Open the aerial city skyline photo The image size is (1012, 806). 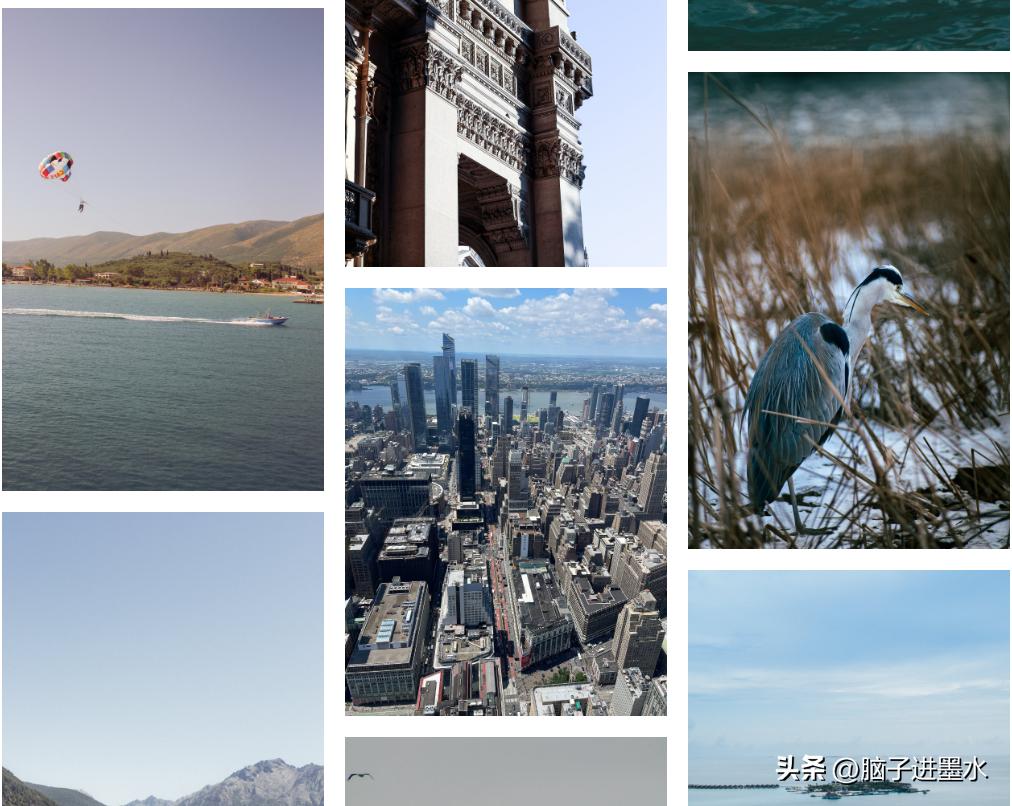[505, 501]
